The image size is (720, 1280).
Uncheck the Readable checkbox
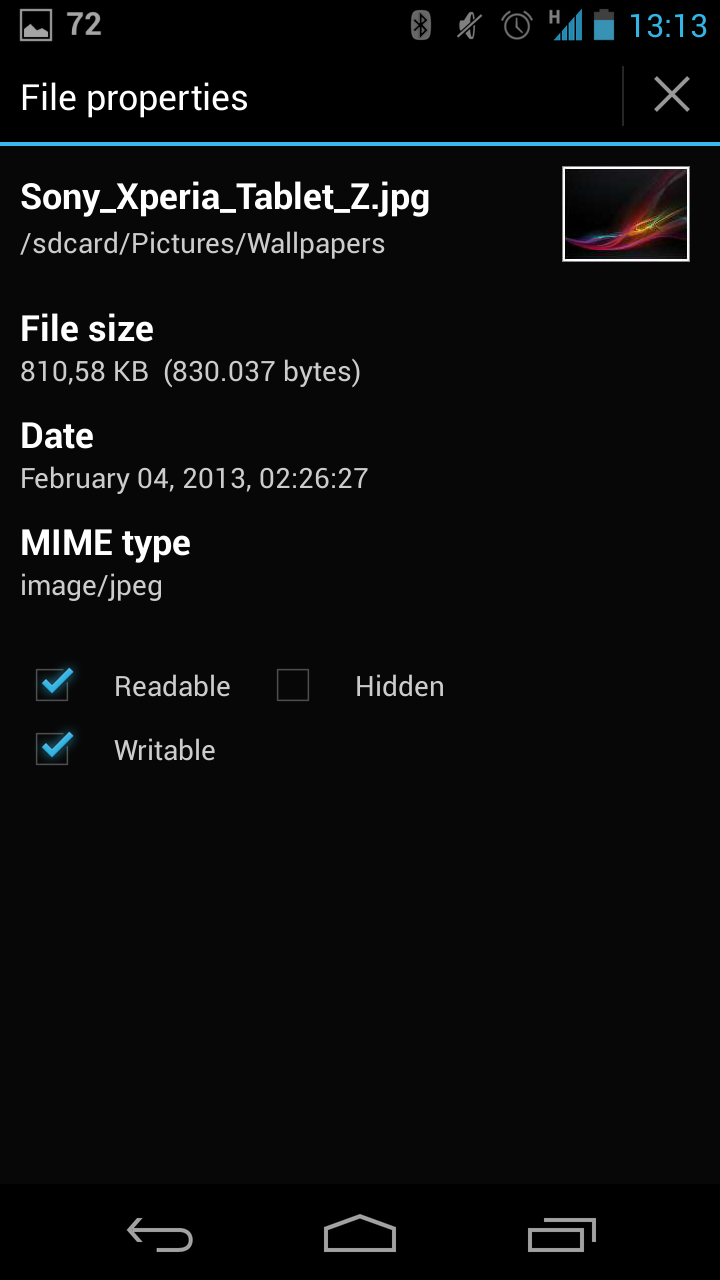coord(52,685)
